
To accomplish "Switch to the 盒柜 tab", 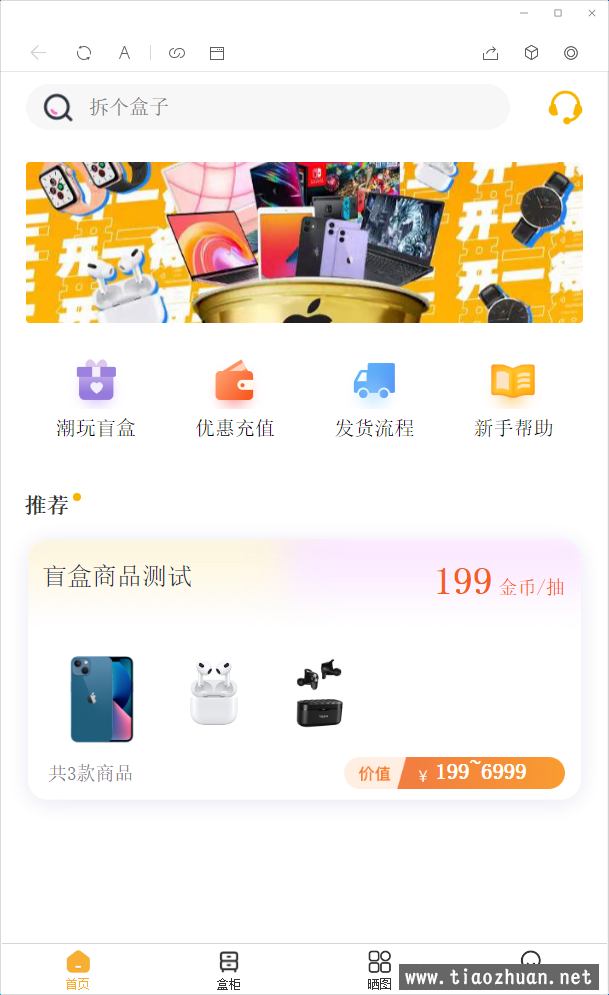I will (x=229, y=970).
